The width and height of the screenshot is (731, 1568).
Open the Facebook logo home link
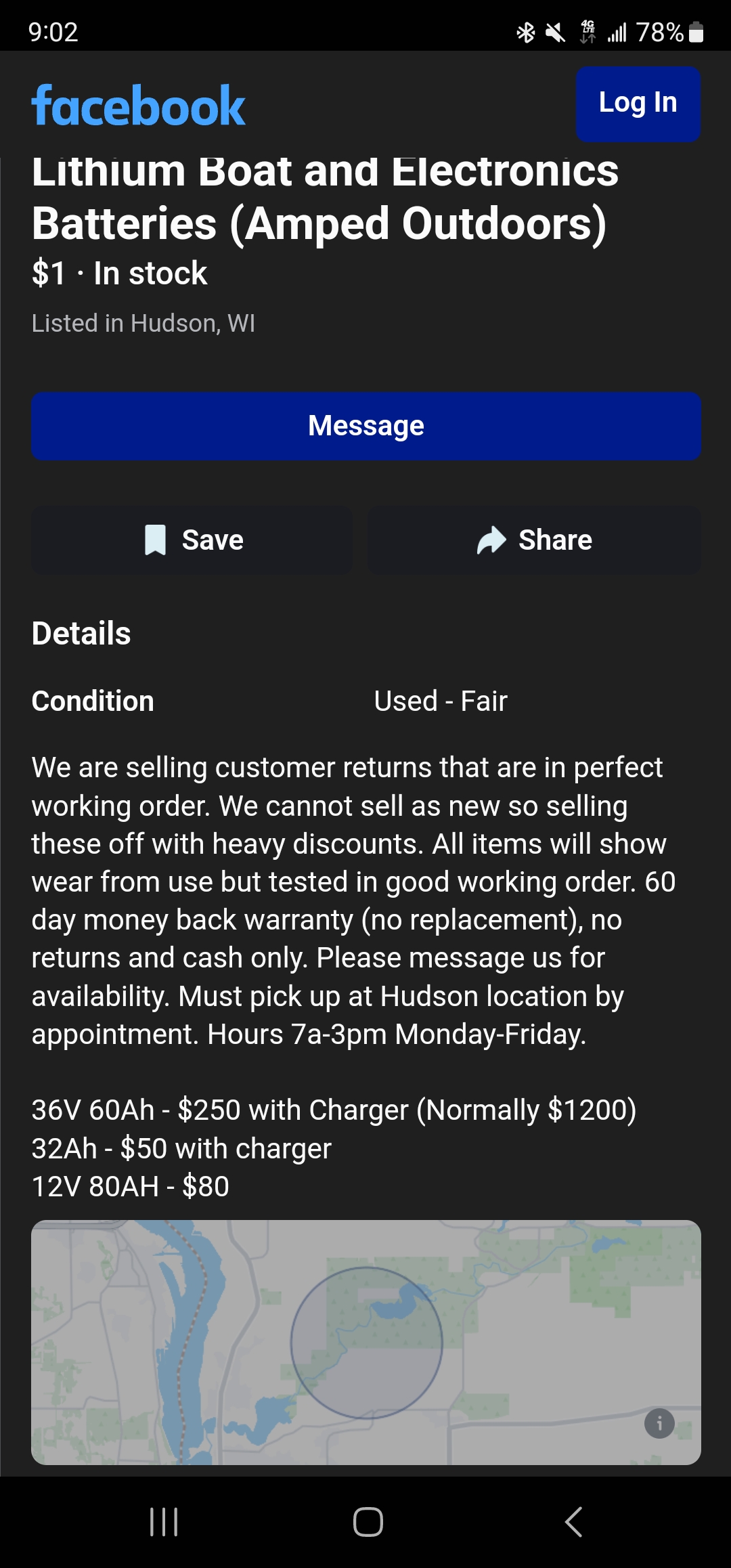[138, 106]
